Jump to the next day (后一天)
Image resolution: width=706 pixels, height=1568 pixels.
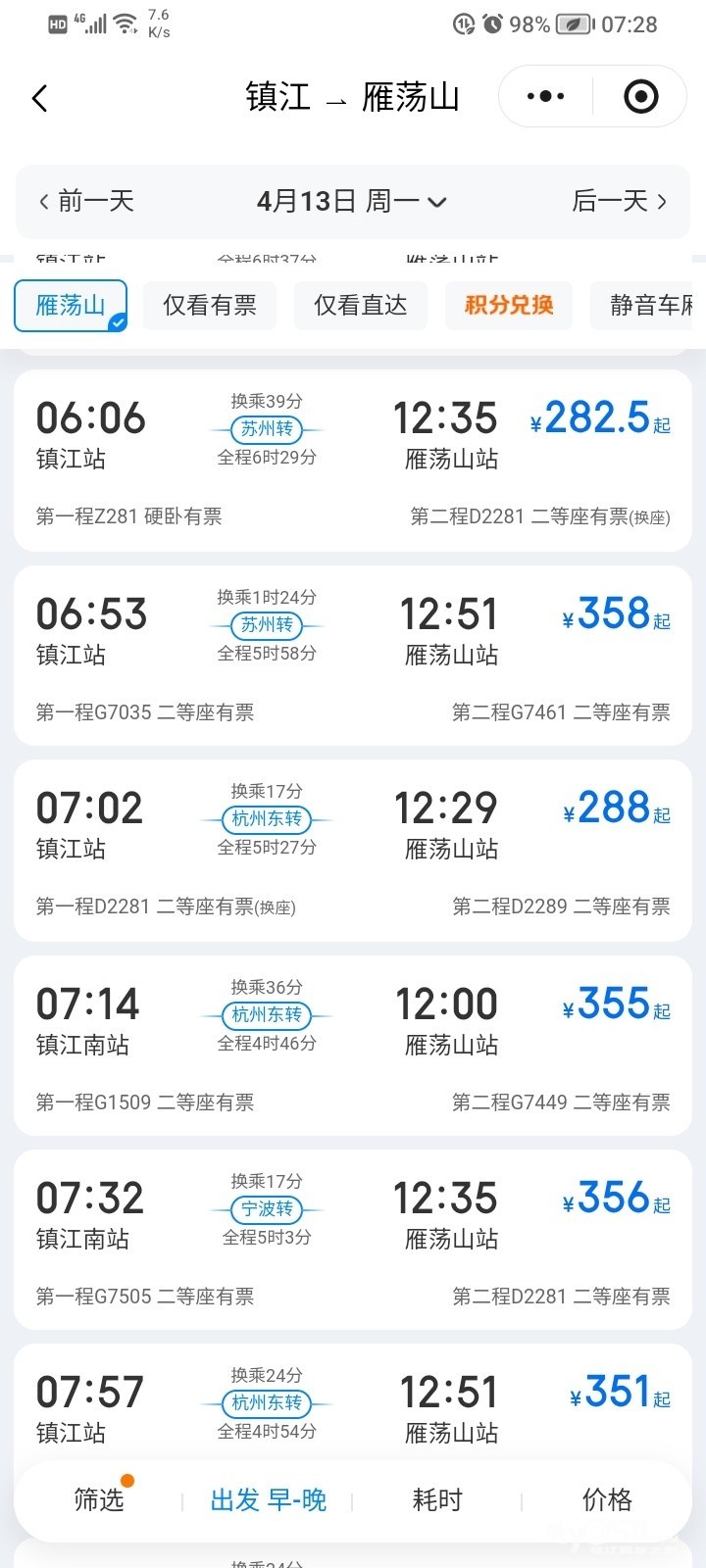[620, 202]
